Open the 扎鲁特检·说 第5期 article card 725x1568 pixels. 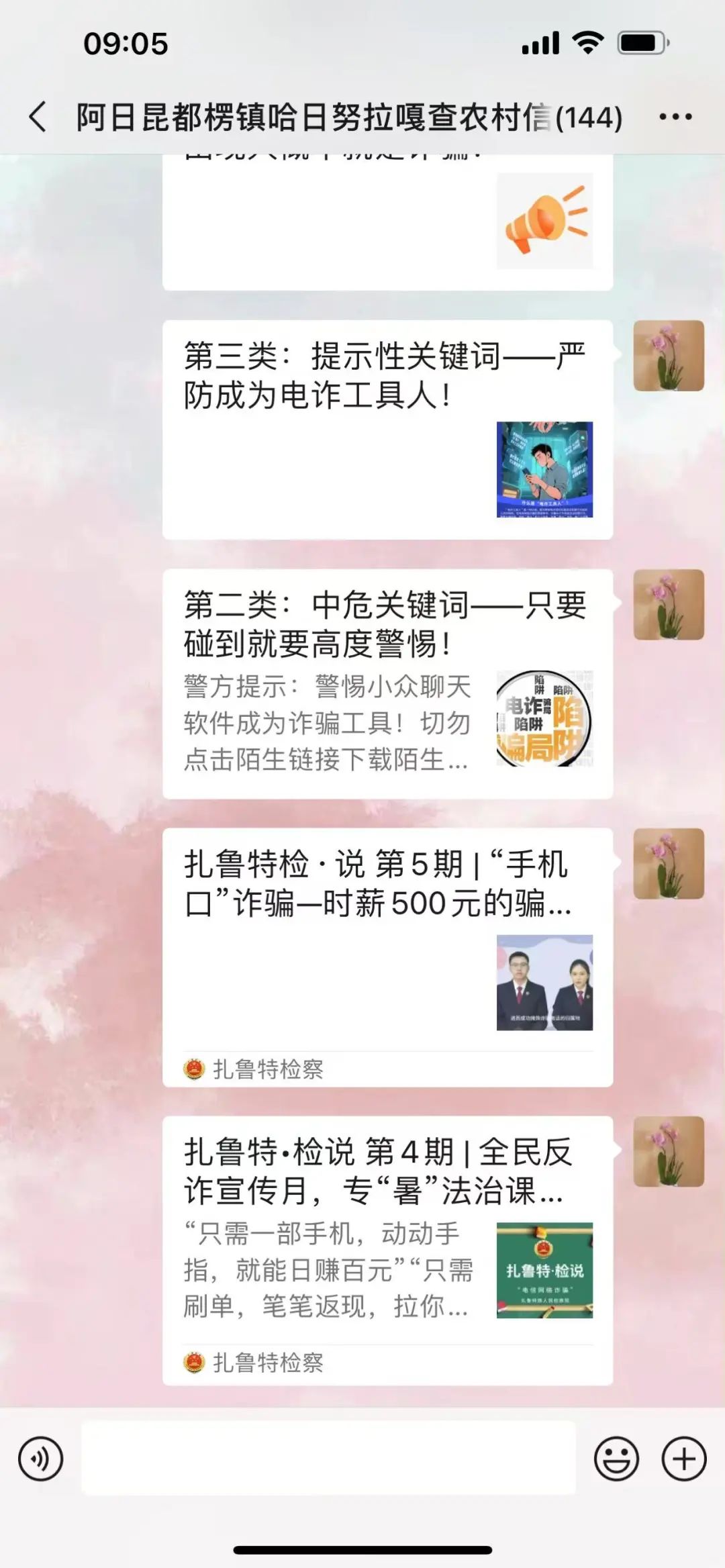(387, 940)
